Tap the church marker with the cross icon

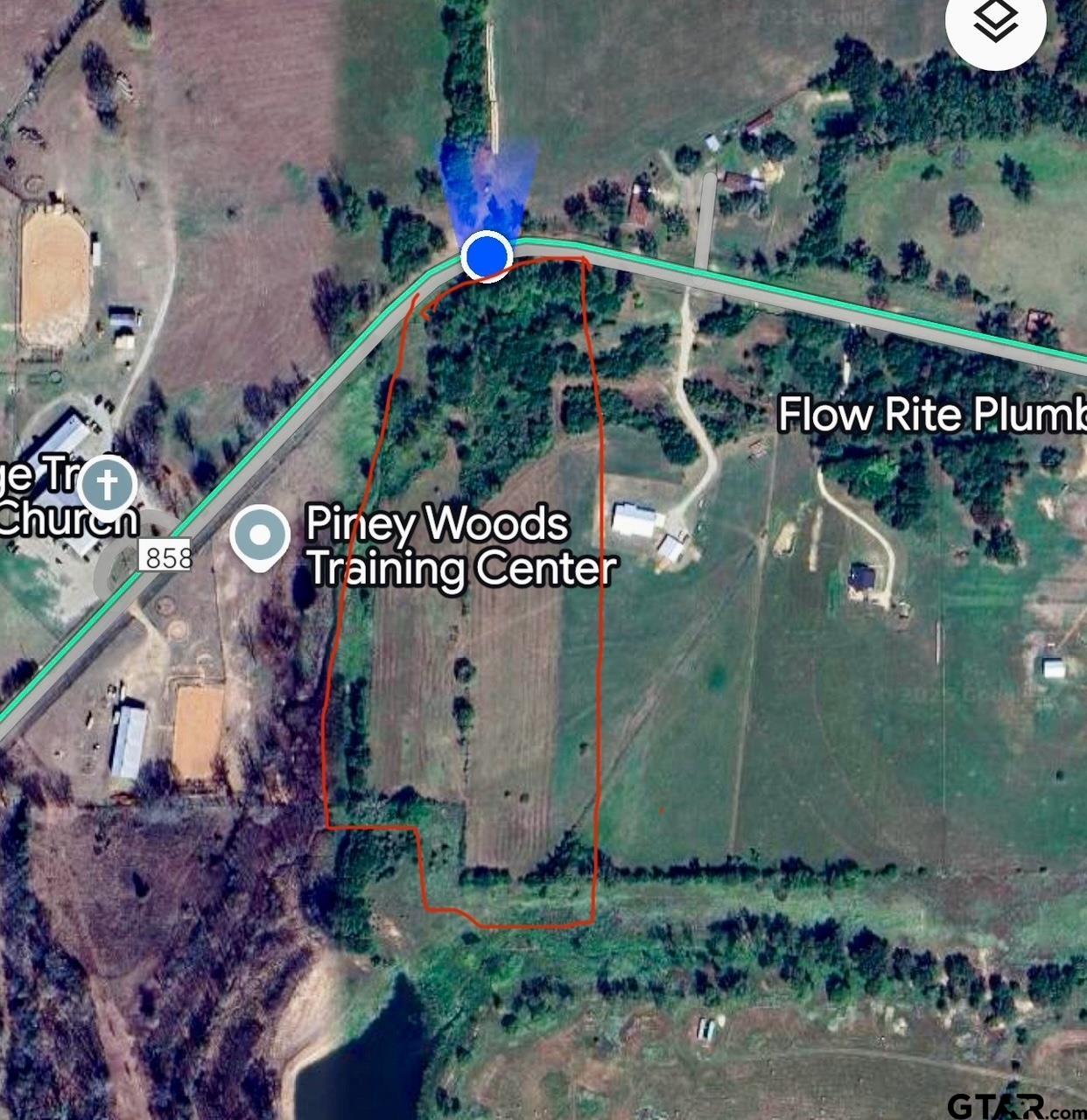[x=107, y=485]
